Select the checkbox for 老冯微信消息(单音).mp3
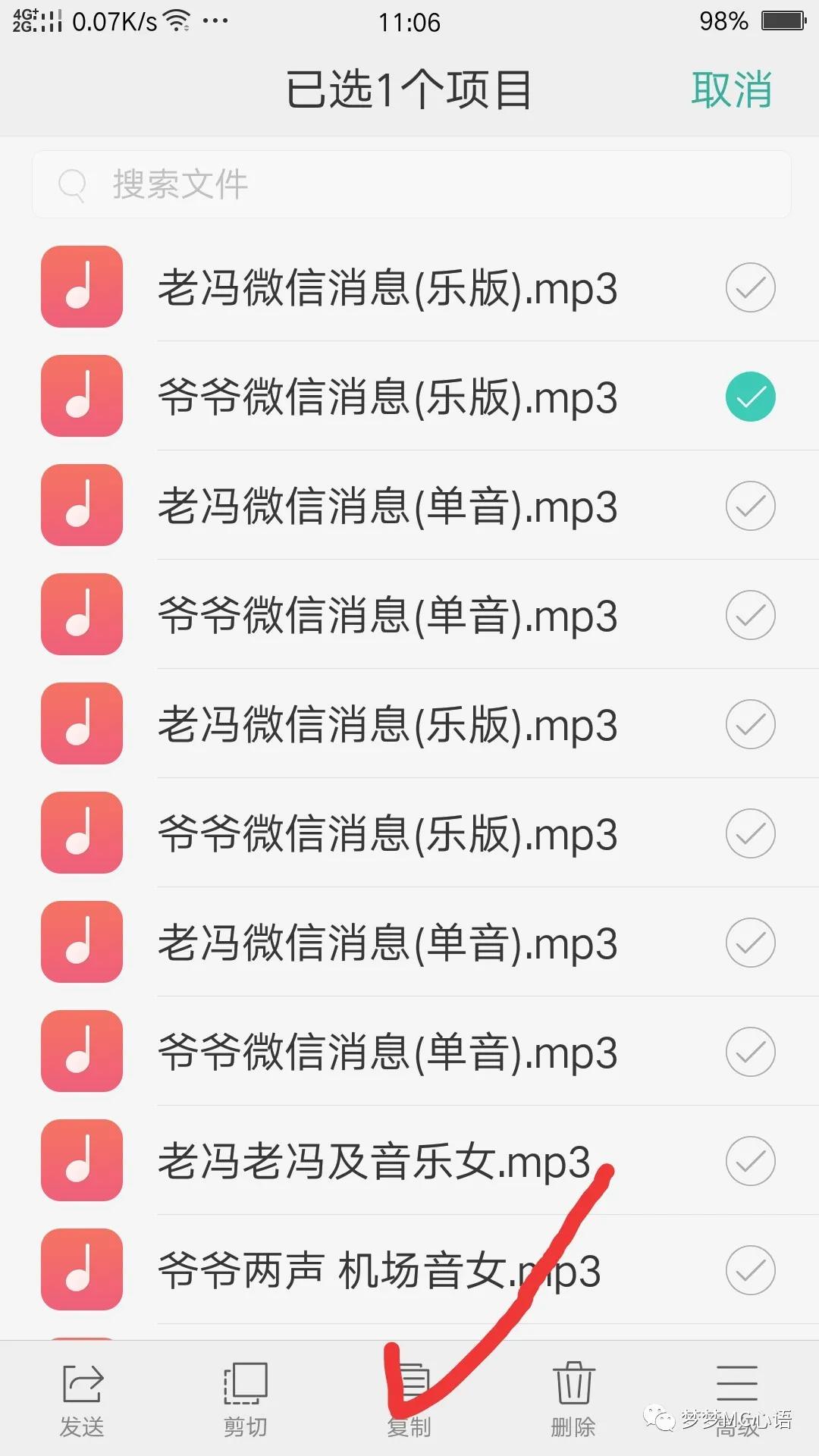819x1456 pixels. [750, 506]
